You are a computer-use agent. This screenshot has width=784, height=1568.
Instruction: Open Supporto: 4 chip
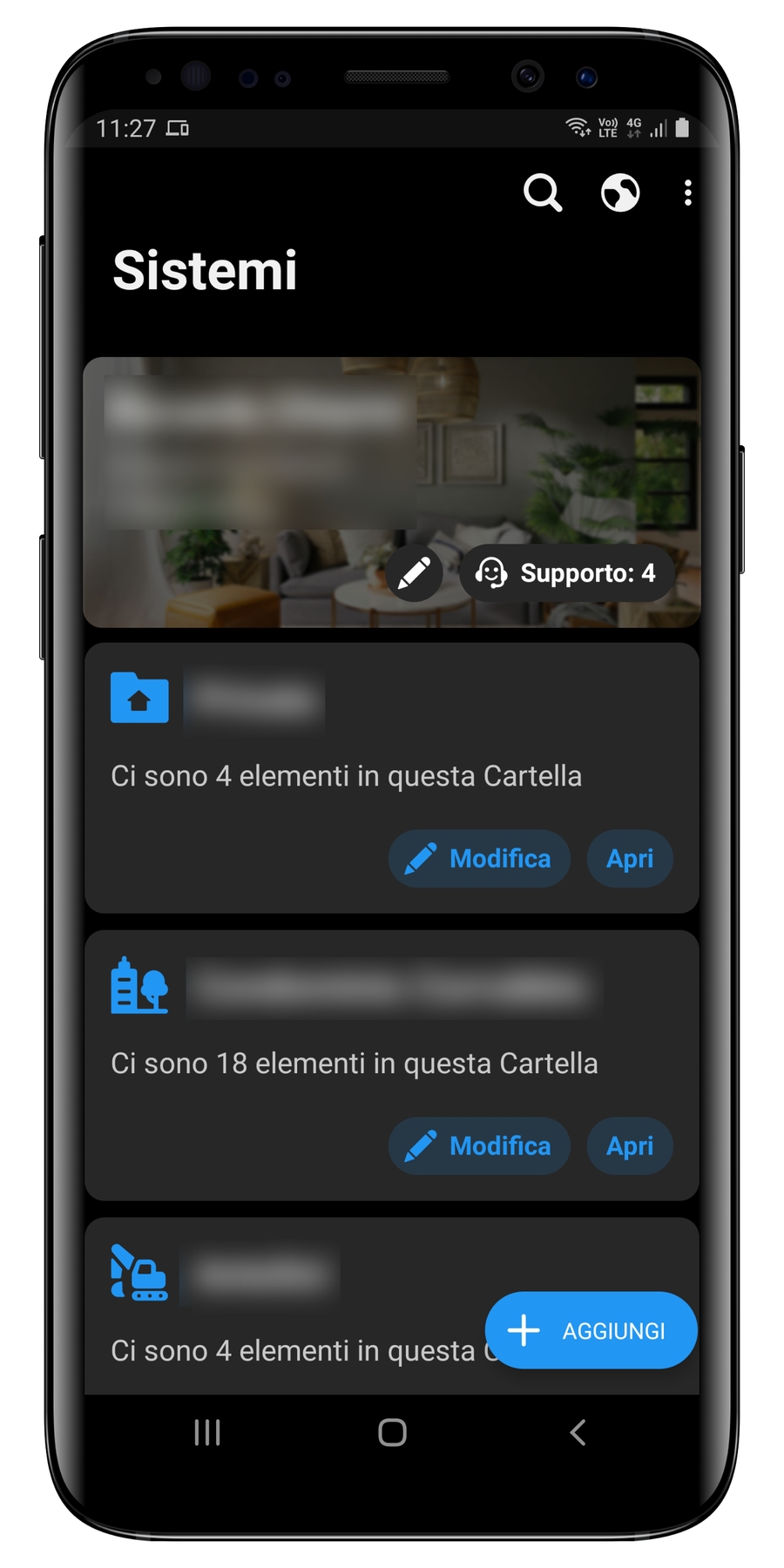(567, 573)
